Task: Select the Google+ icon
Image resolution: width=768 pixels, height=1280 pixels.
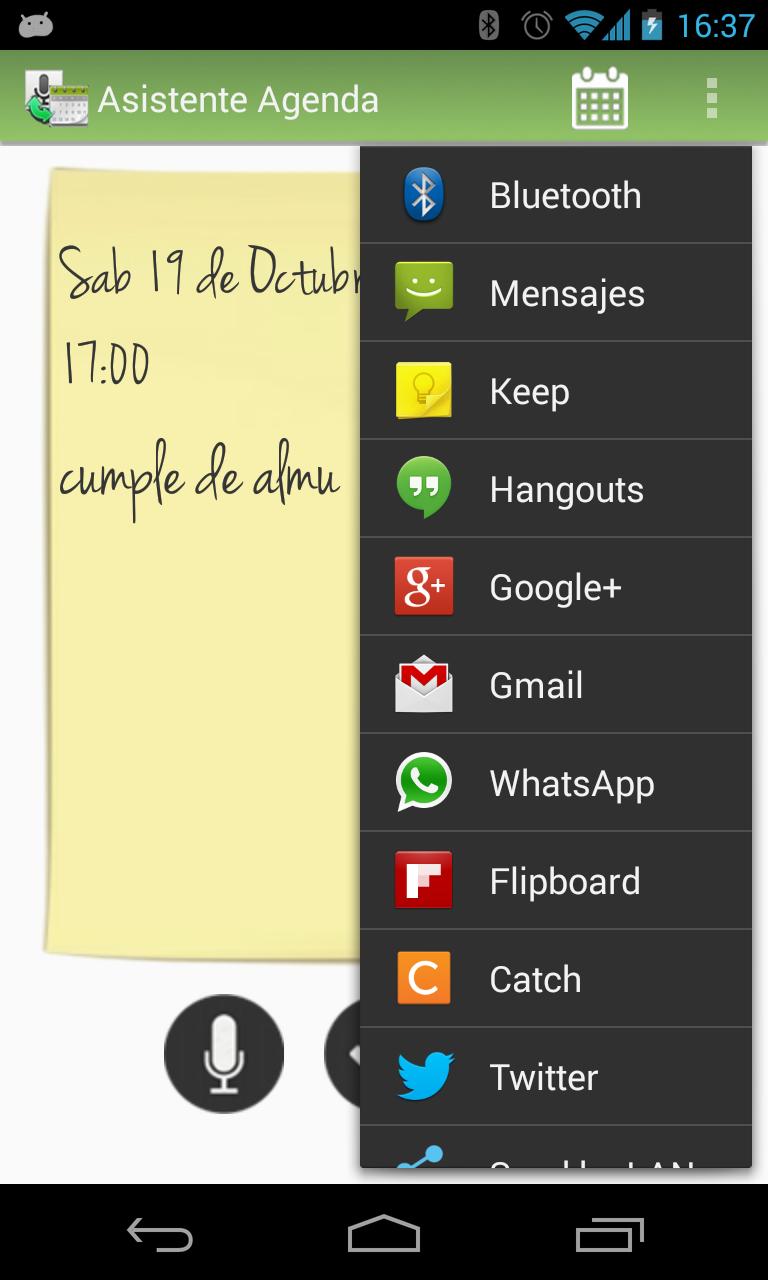Action: pyautogui.click(x=423, y=586)
